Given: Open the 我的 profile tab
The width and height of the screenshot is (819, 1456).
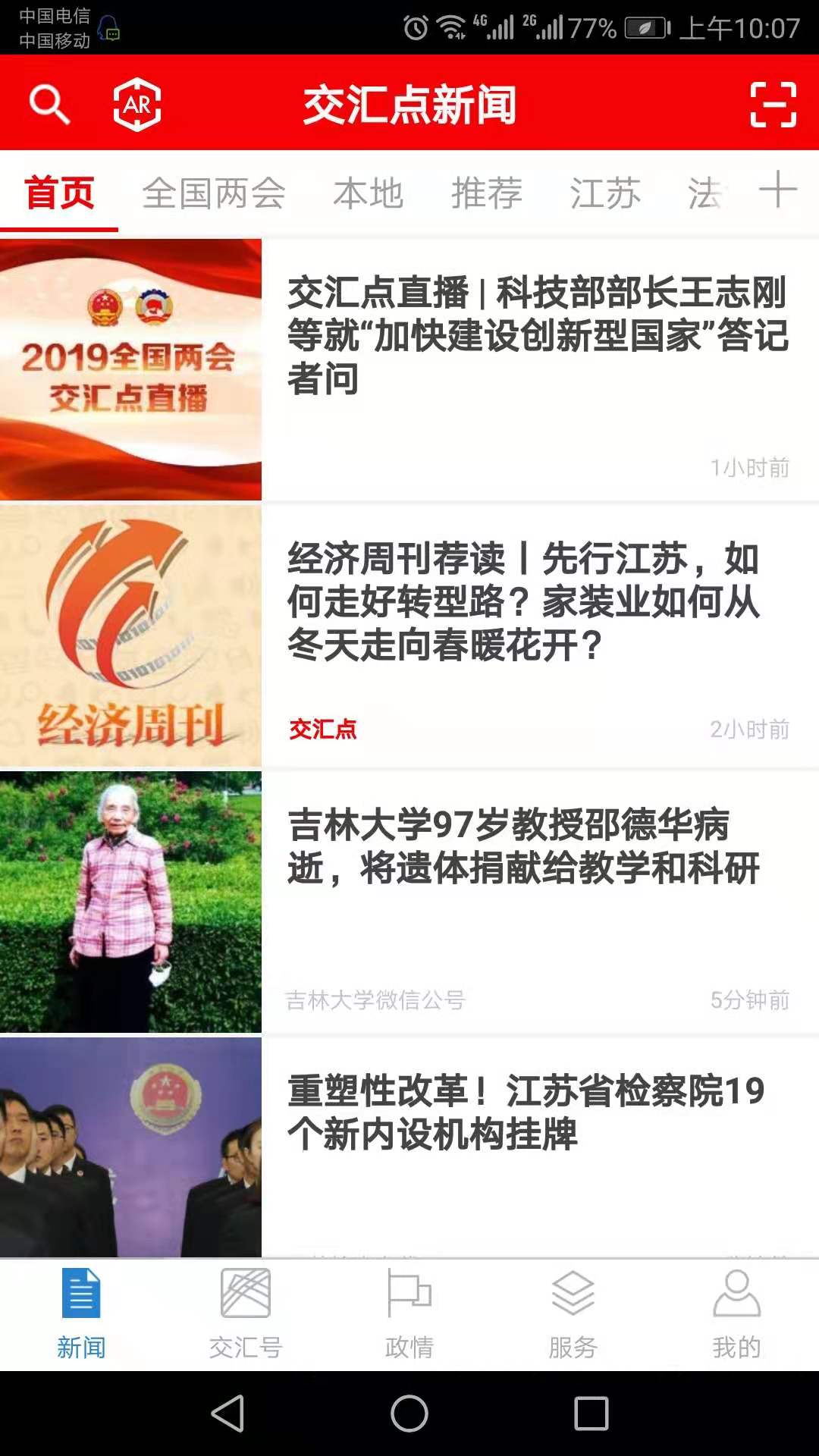Looking at the screenshot, I should [x=736, y=1314].
